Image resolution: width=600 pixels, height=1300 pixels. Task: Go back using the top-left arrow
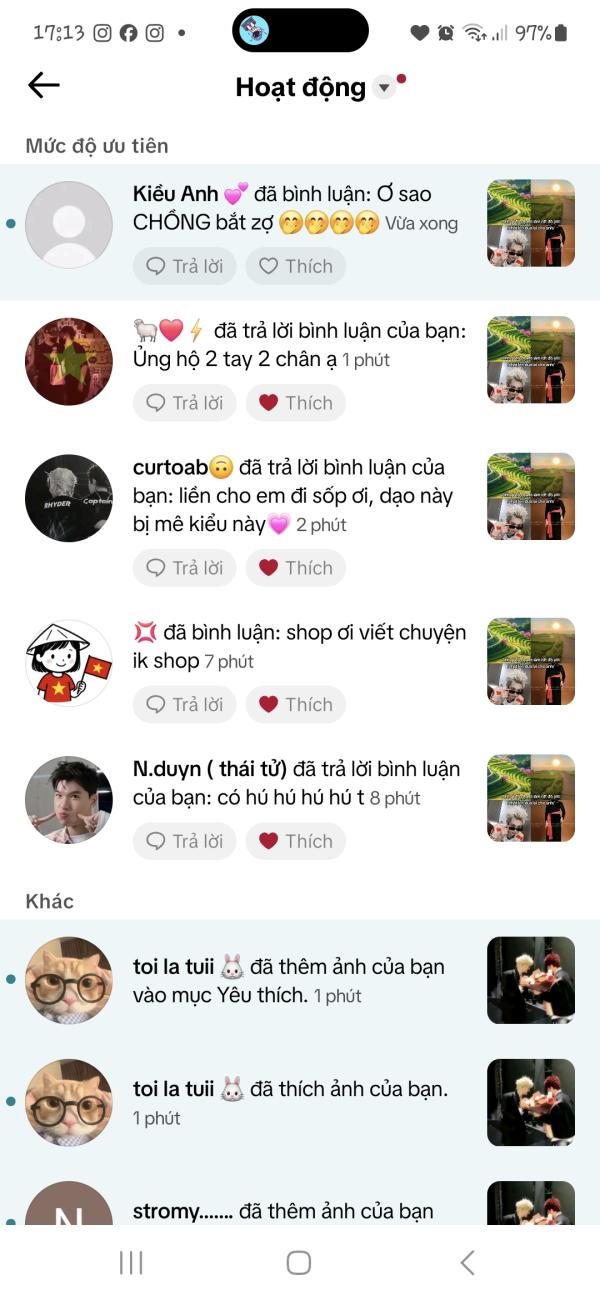pos(44,86)
